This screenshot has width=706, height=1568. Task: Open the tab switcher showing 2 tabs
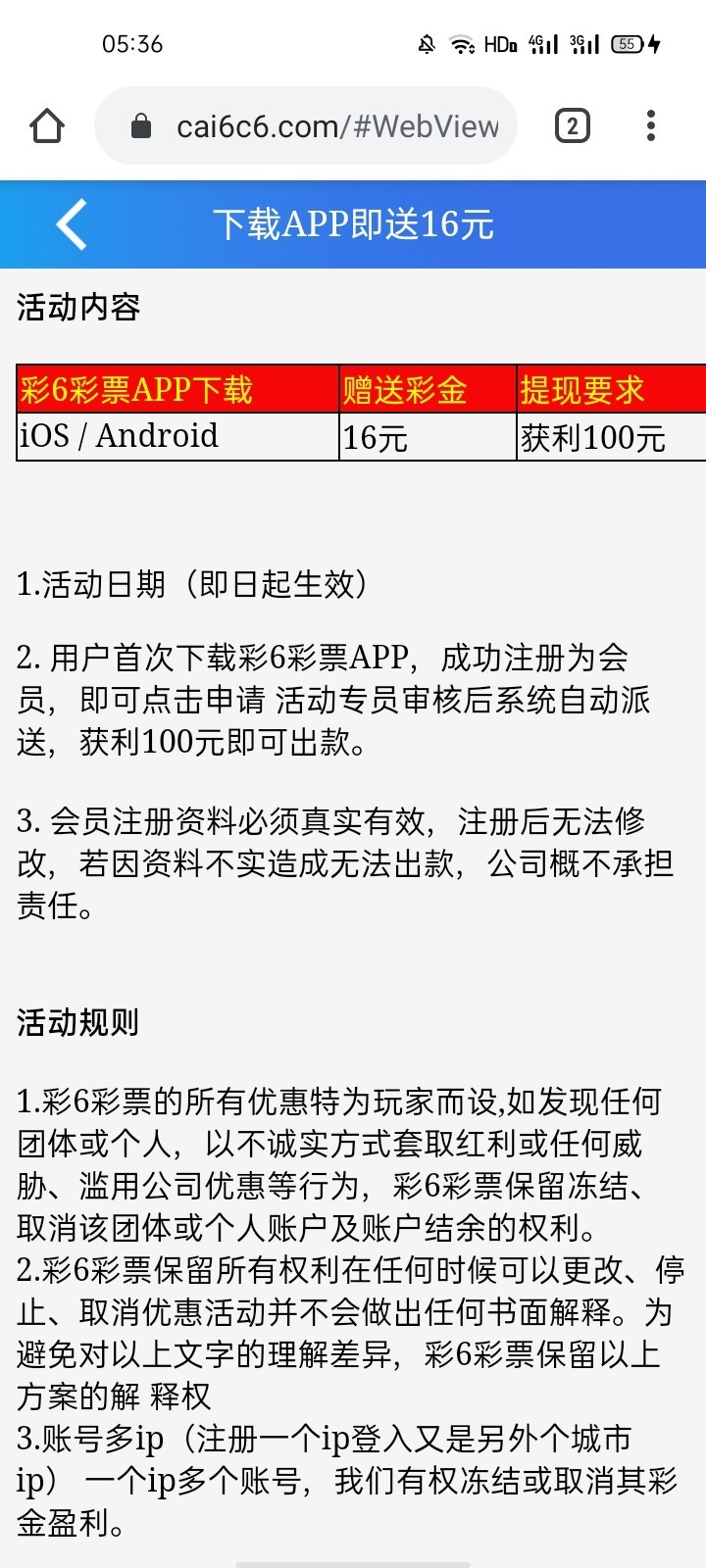(x=573, y=126)
